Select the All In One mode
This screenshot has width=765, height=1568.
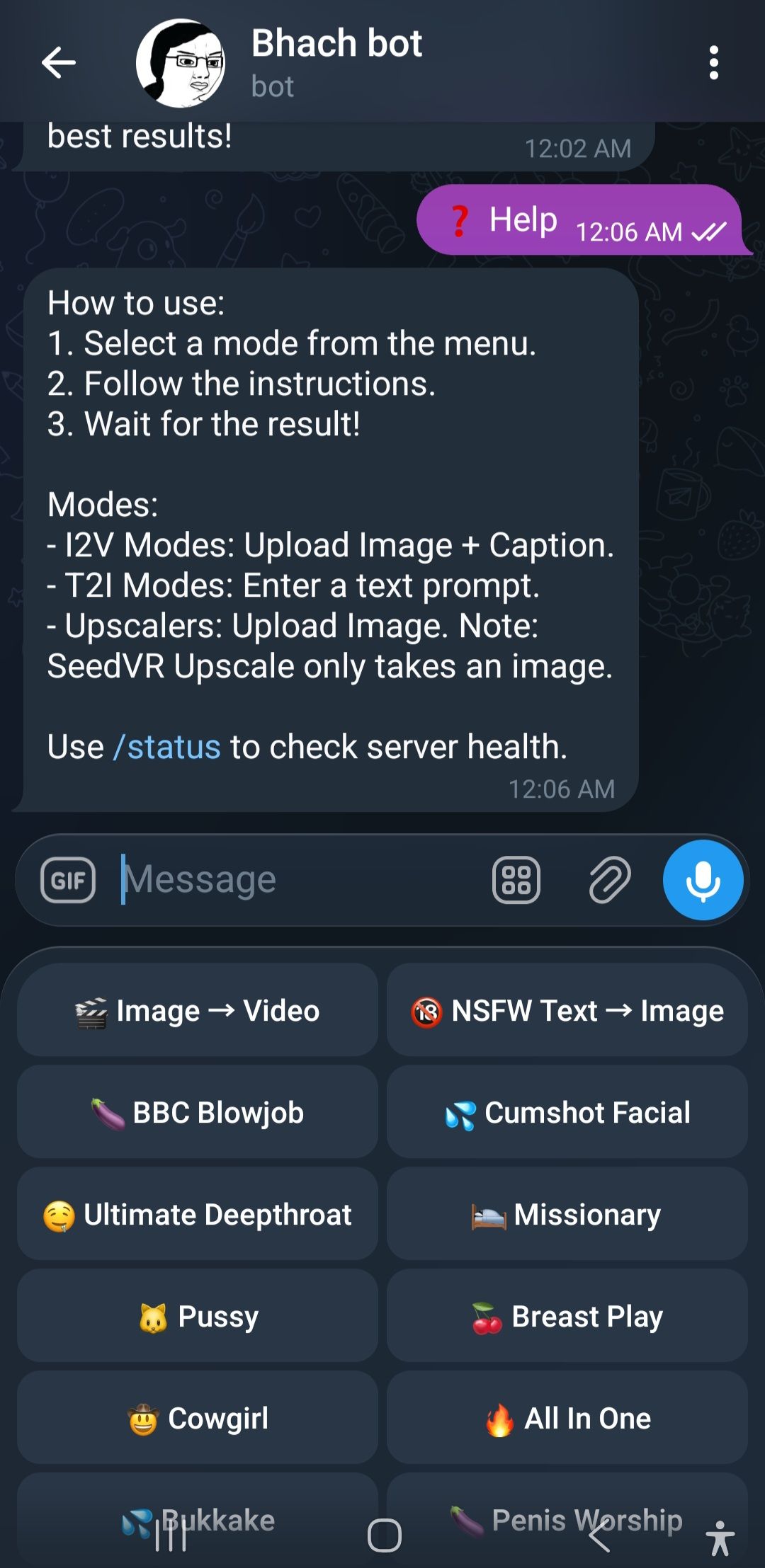(x=567, y=1418)
